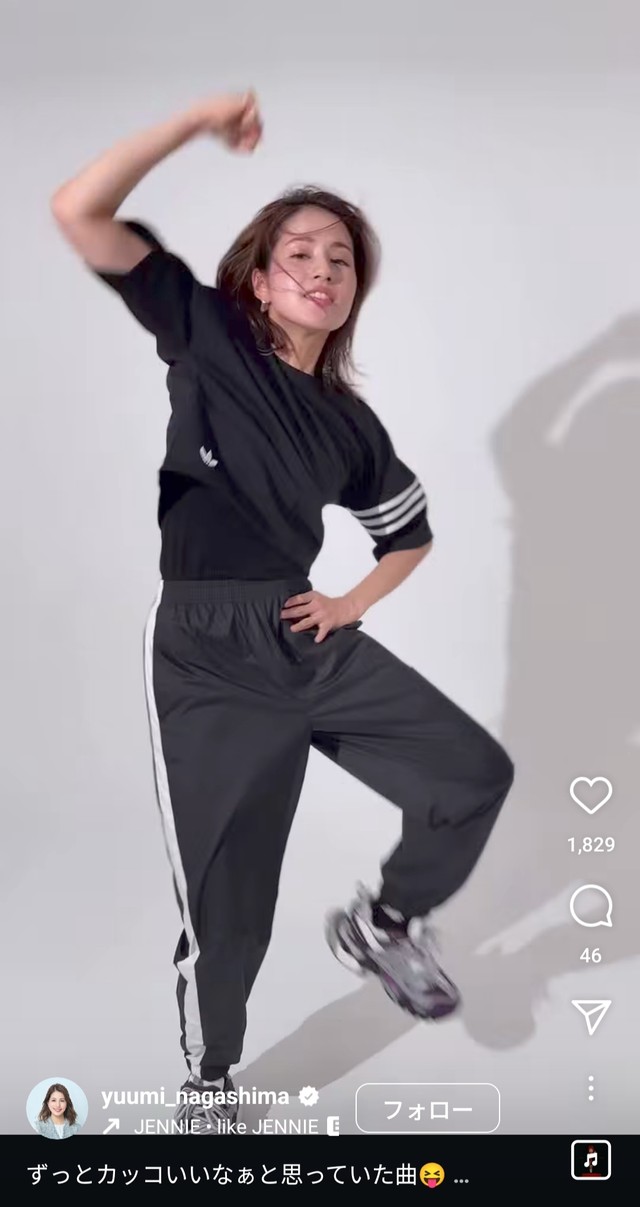Like this reel with the heart icon
The image size is (640, 1207).
coord(590,796)
